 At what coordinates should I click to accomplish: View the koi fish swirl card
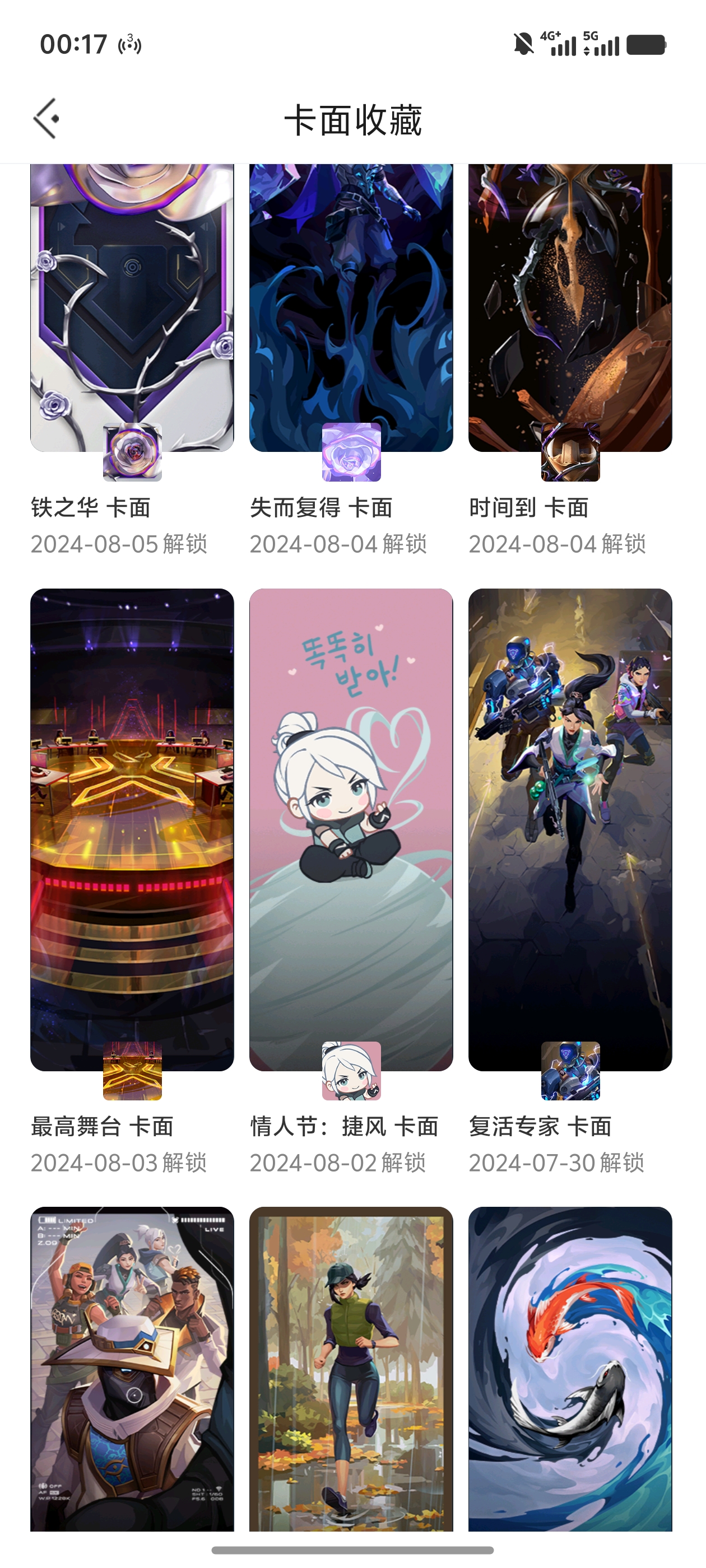click(570, 1369)
